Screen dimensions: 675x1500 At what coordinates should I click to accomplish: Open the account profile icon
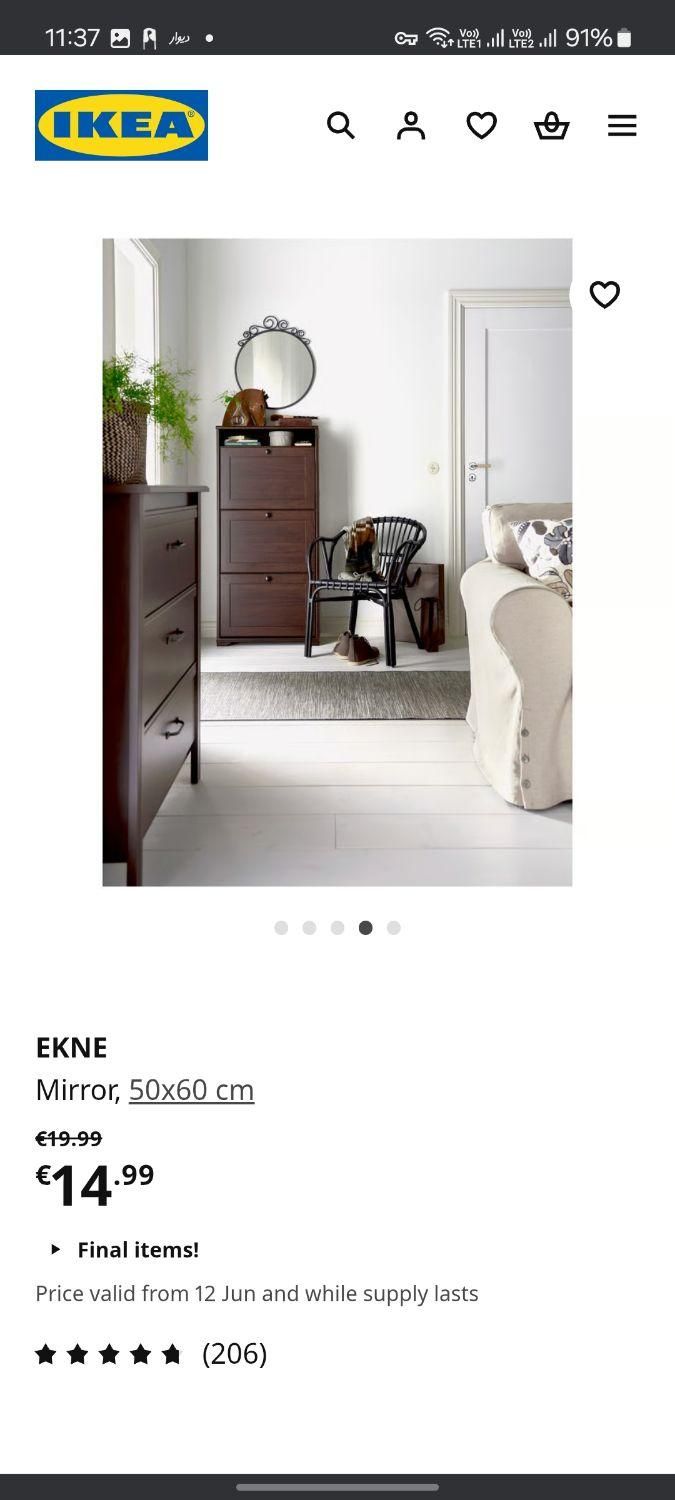pos(411,126)
